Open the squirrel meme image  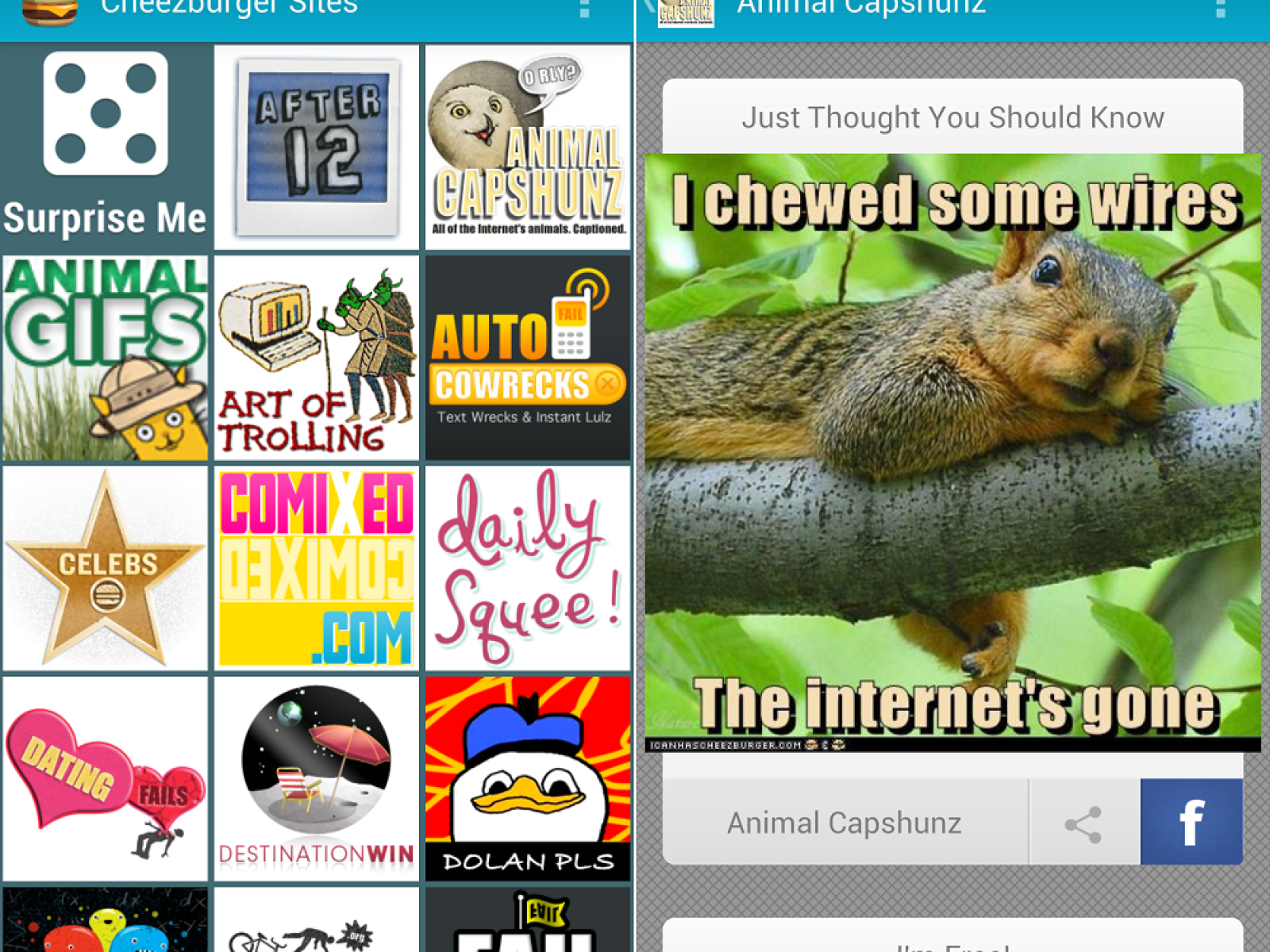952,452
